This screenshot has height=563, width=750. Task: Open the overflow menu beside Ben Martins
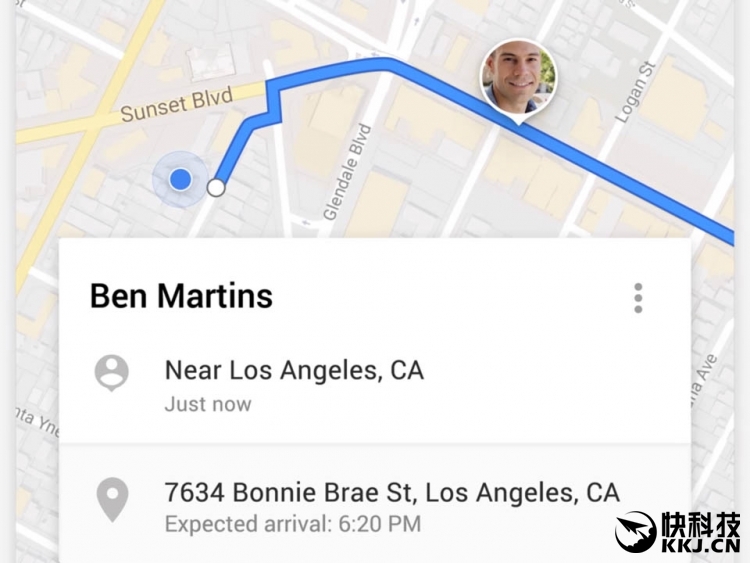[638, 298]
